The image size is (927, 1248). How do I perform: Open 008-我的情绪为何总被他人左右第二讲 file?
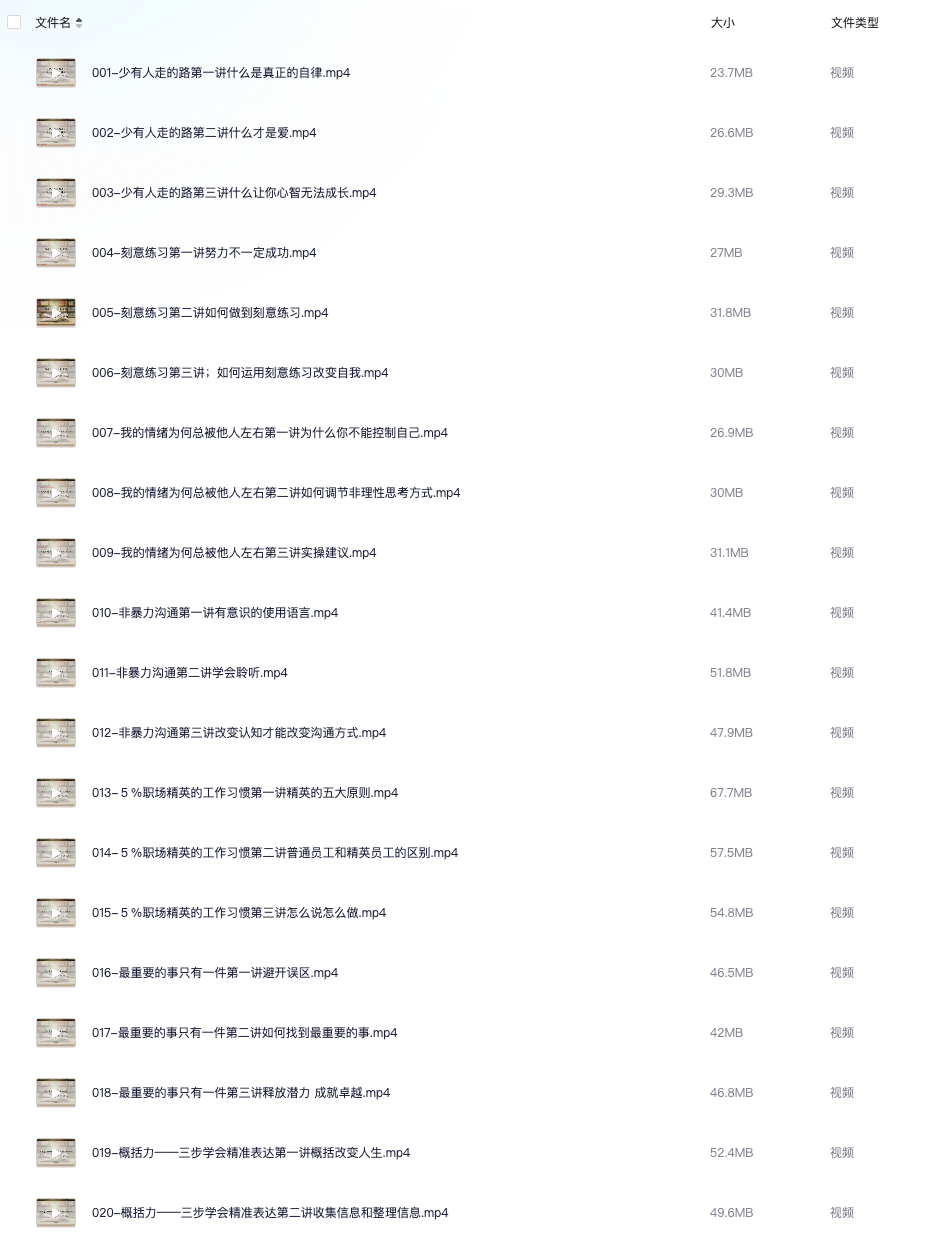(x=275, y=493)
